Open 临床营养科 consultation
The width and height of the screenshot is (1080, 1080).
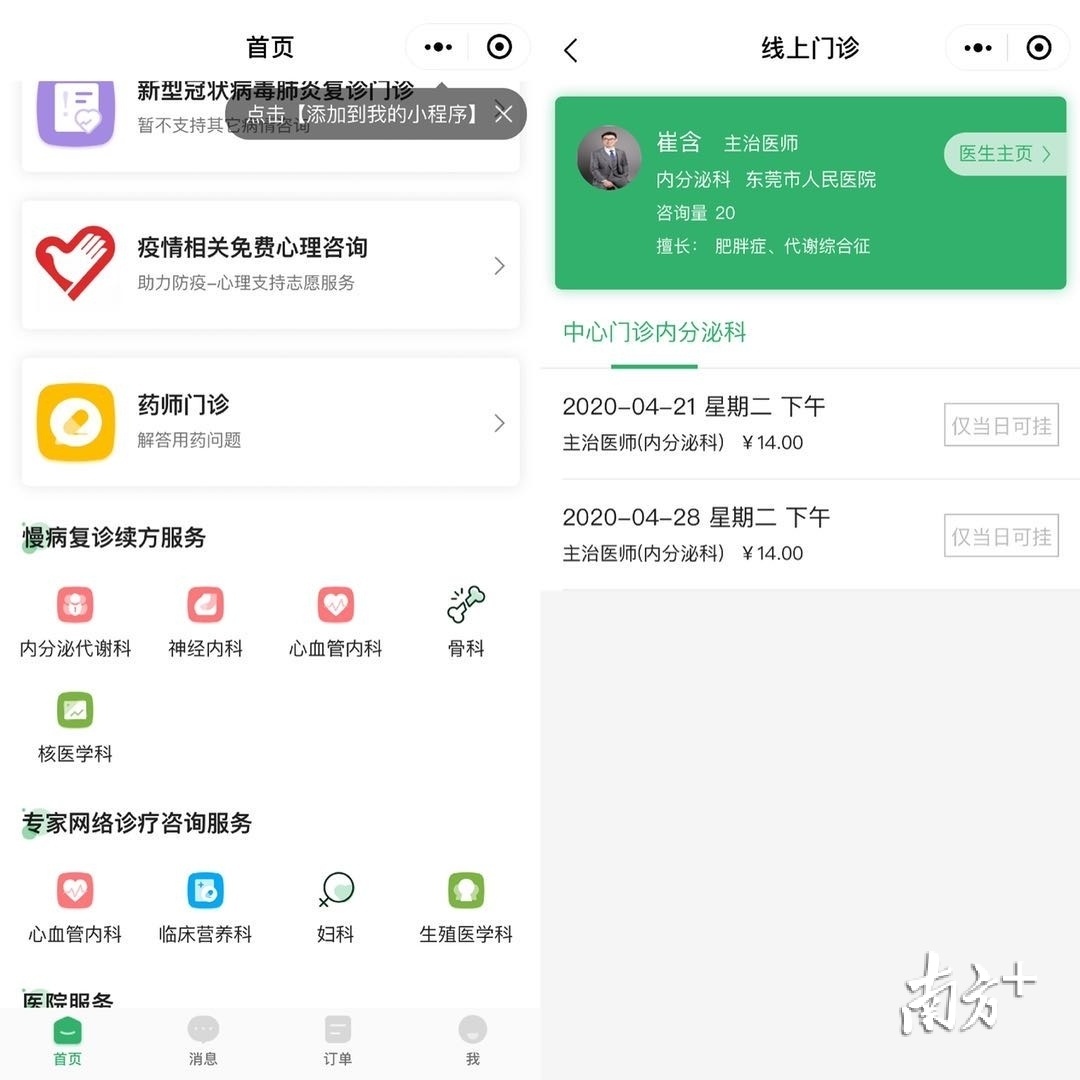[x=205, y=906]
